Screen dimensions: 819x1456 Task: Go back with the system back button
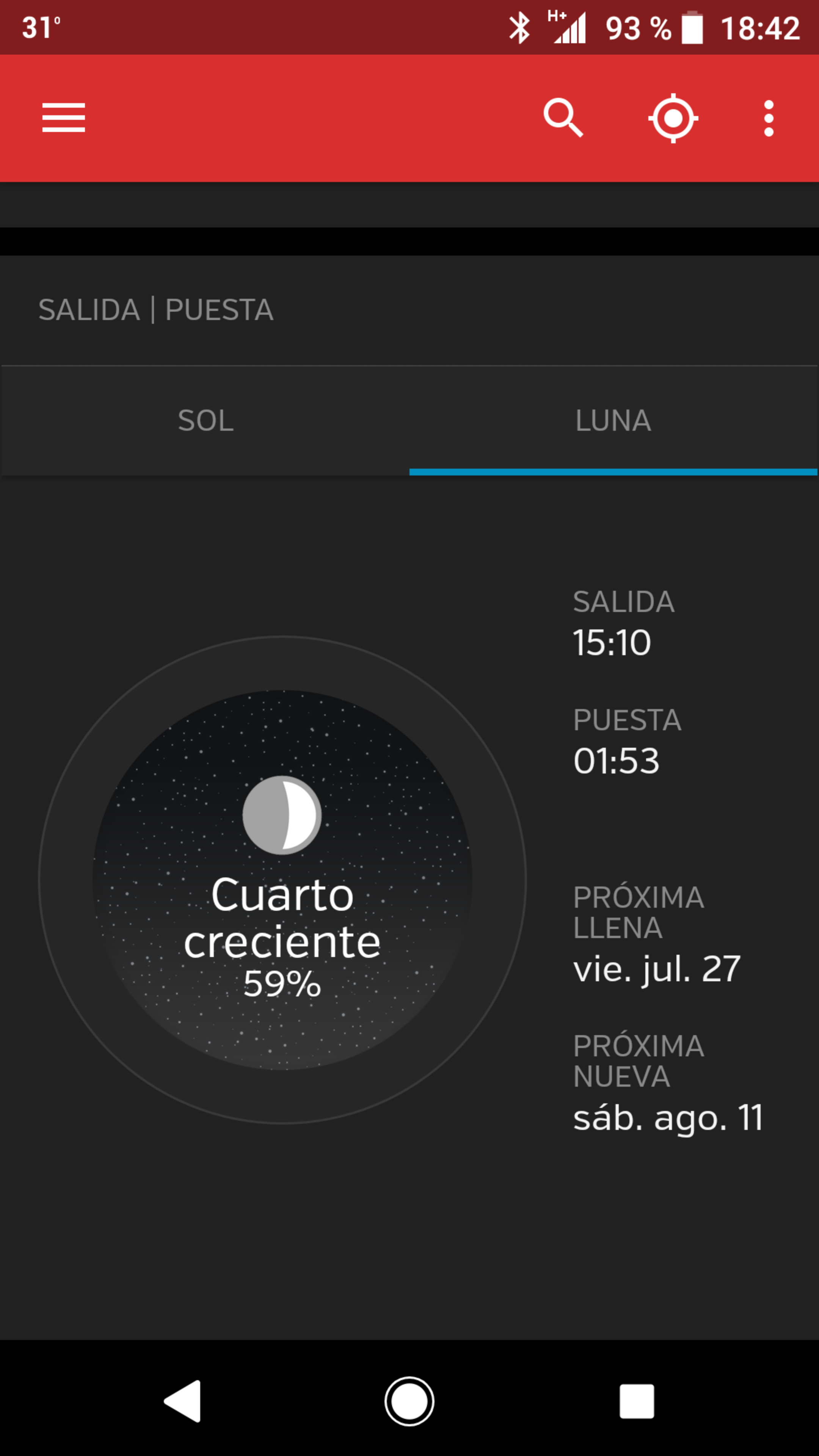(x=184, y=1401)
